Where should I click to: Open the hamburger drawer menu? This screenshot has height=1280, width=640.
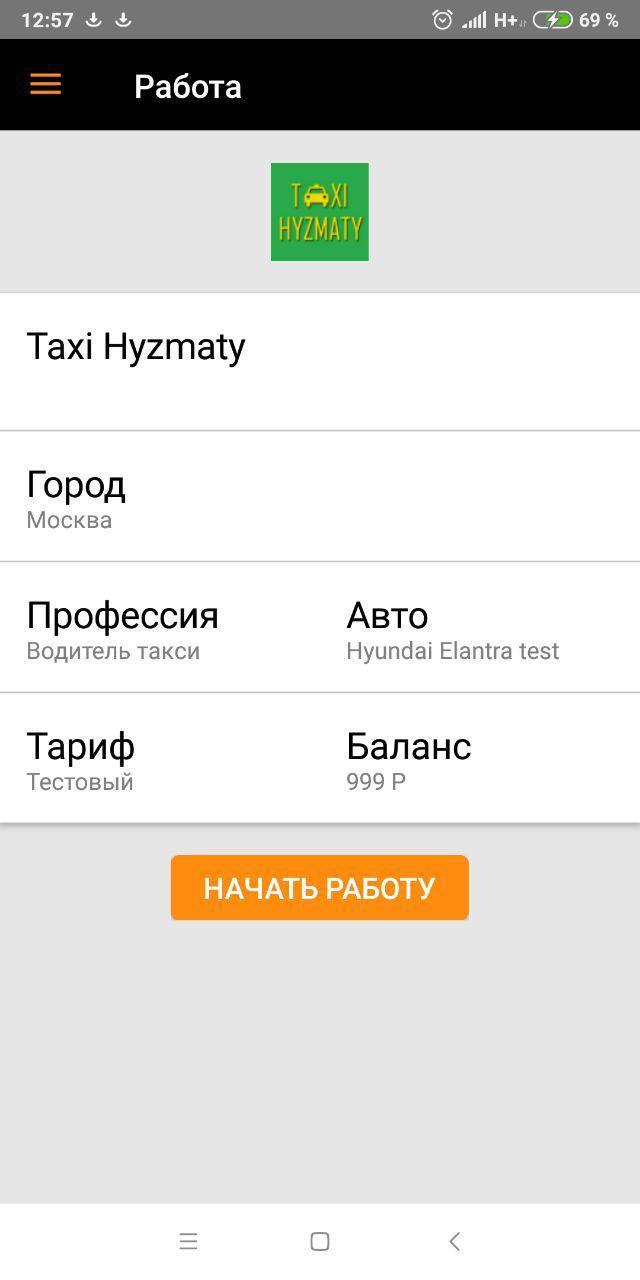coord(45,85)
